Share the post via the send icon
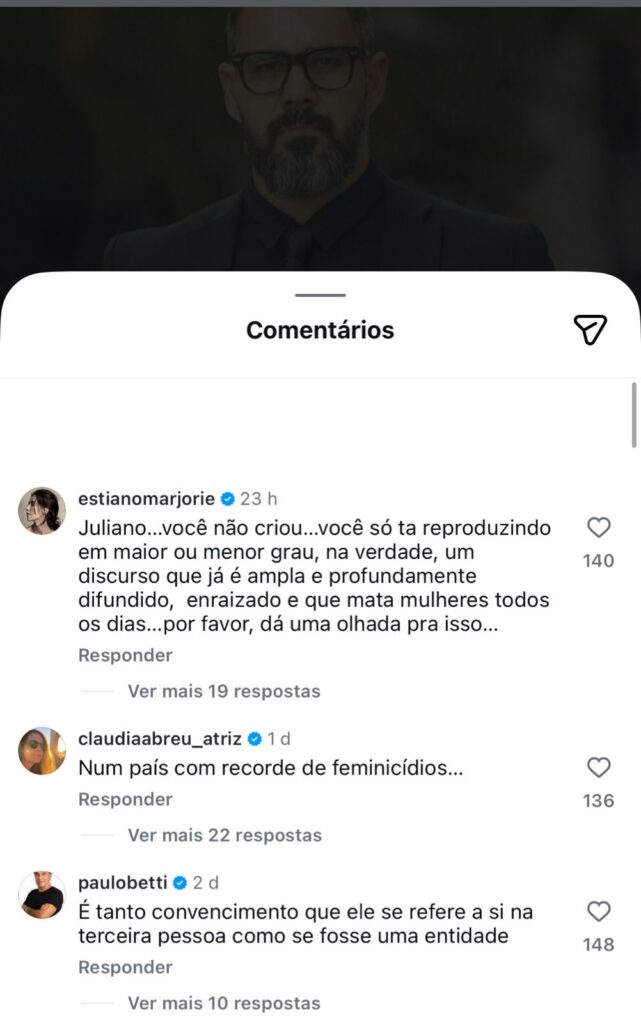The height and width of the screenshot is (1024, 641). (590, 330)
